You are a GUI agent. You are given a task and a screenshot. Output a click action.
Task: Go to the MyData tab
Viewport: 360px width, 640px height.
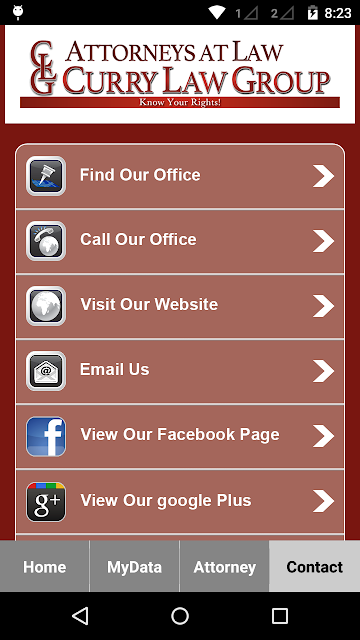pyautogui.click(x=134, y=566)
